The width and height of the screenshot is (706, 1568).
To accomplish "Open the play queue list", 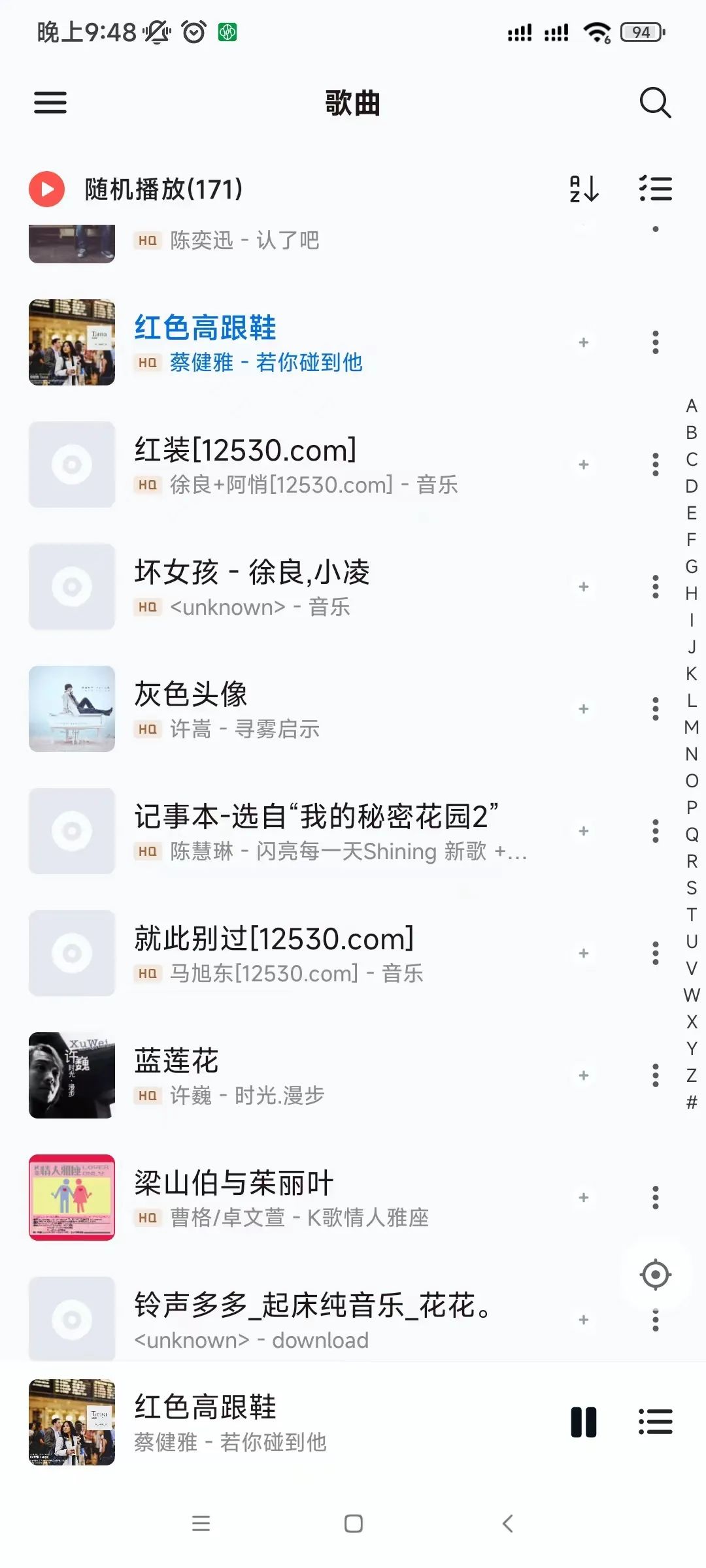I will pos(656,1422).
